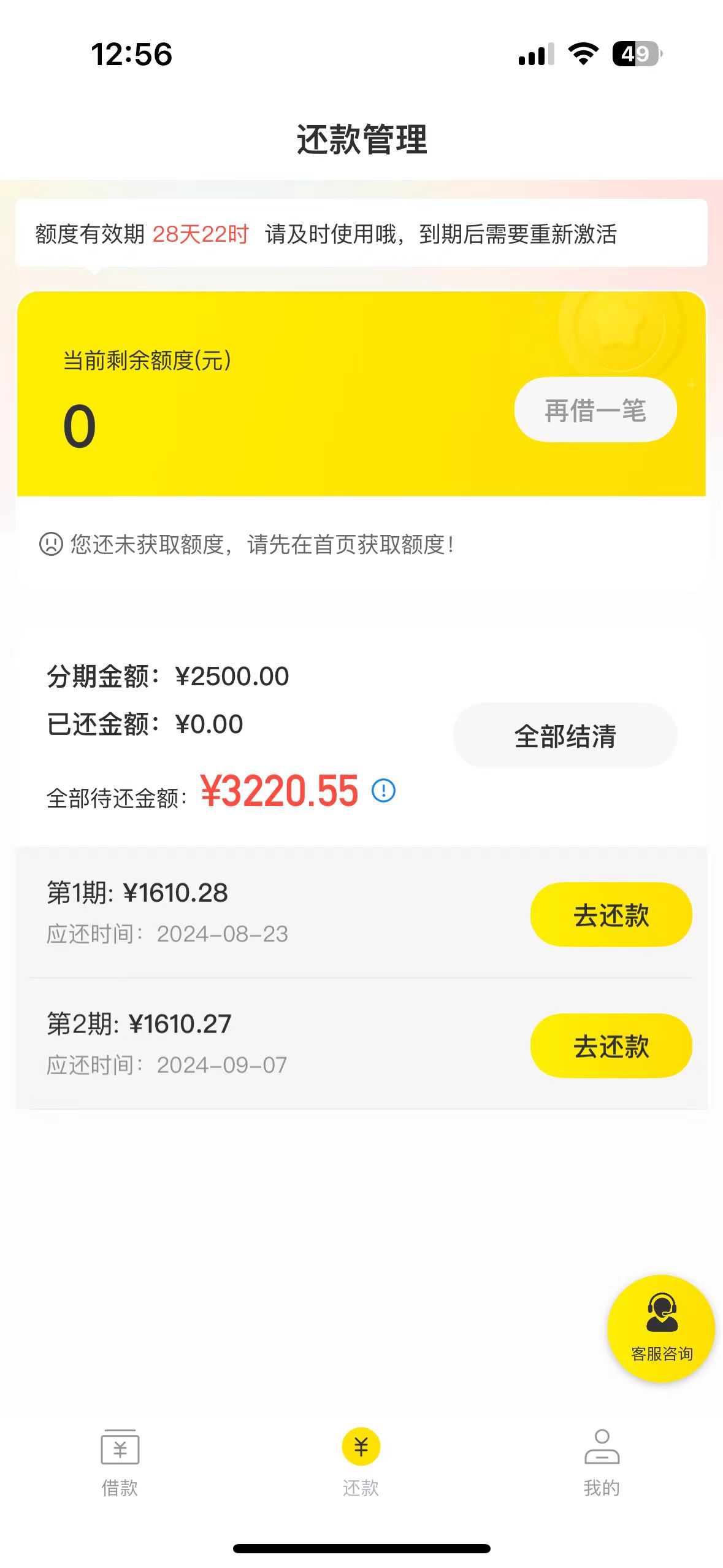Image resolution: width=723 pixels, height=1568 pixels.
Task: Tap 去还款 for 第1期 installment
Action: pos(611,914)
